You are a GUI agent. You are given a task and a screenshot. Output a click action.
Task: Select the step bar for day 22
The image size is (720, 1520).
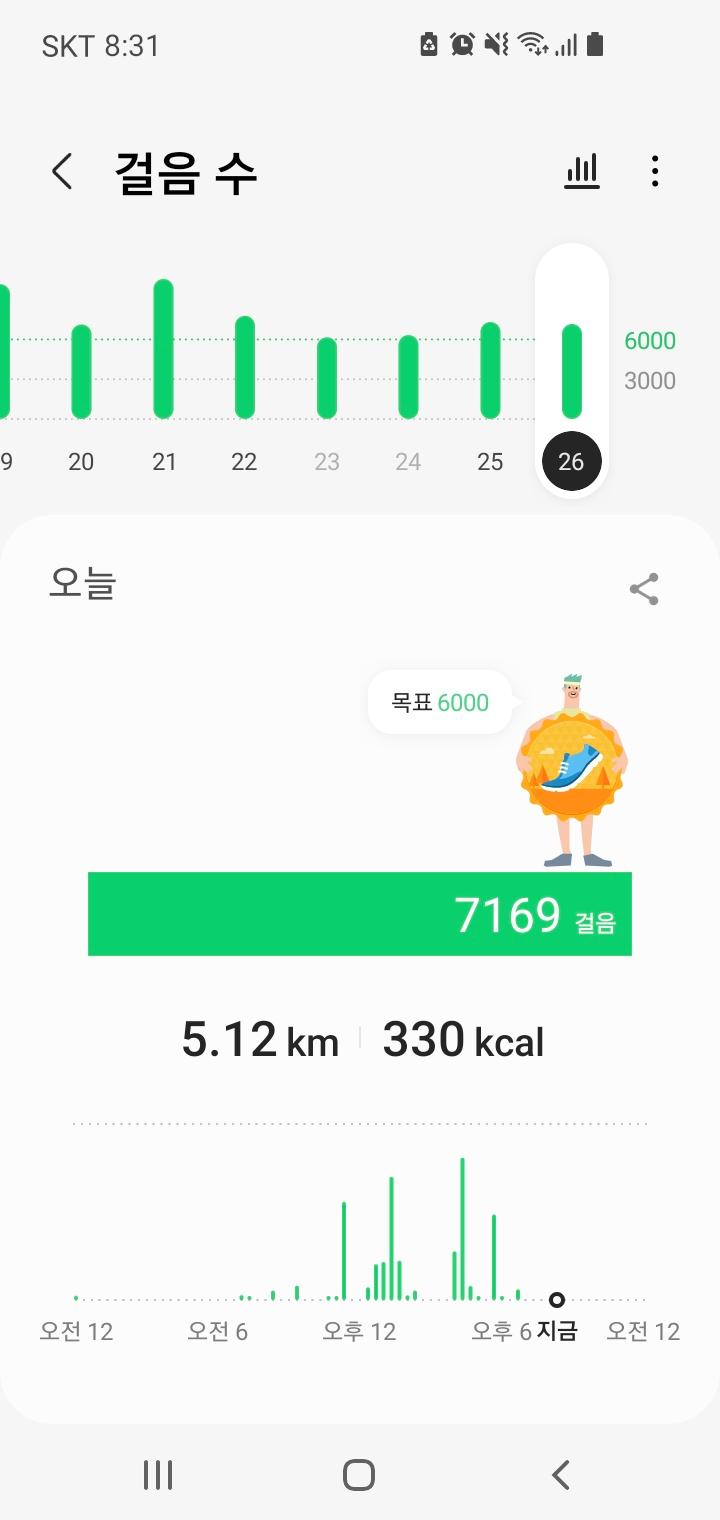245,367
